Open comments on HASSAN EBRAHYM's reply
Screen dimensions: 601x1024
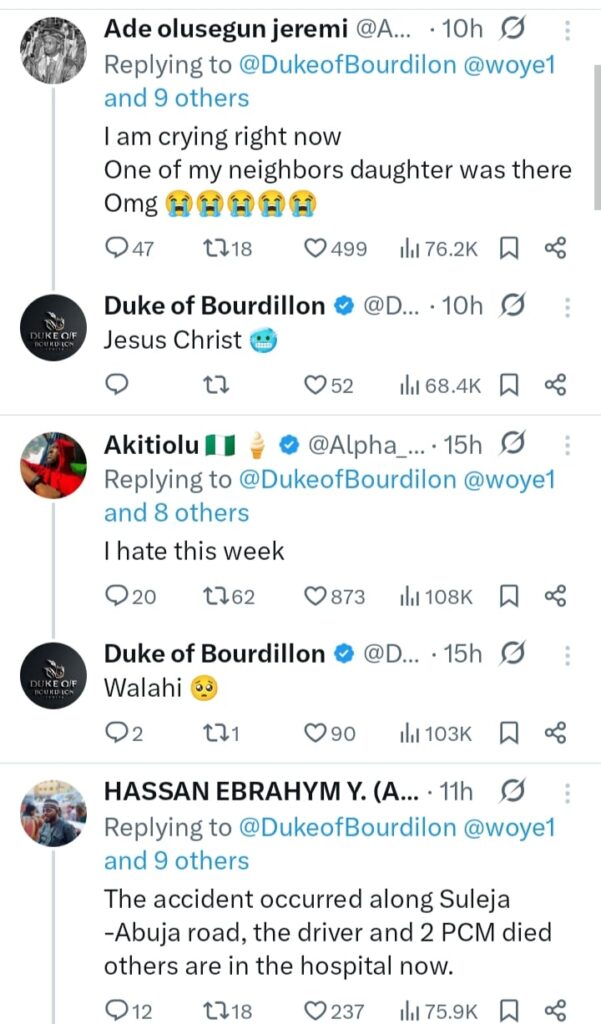pos(118,1010)
